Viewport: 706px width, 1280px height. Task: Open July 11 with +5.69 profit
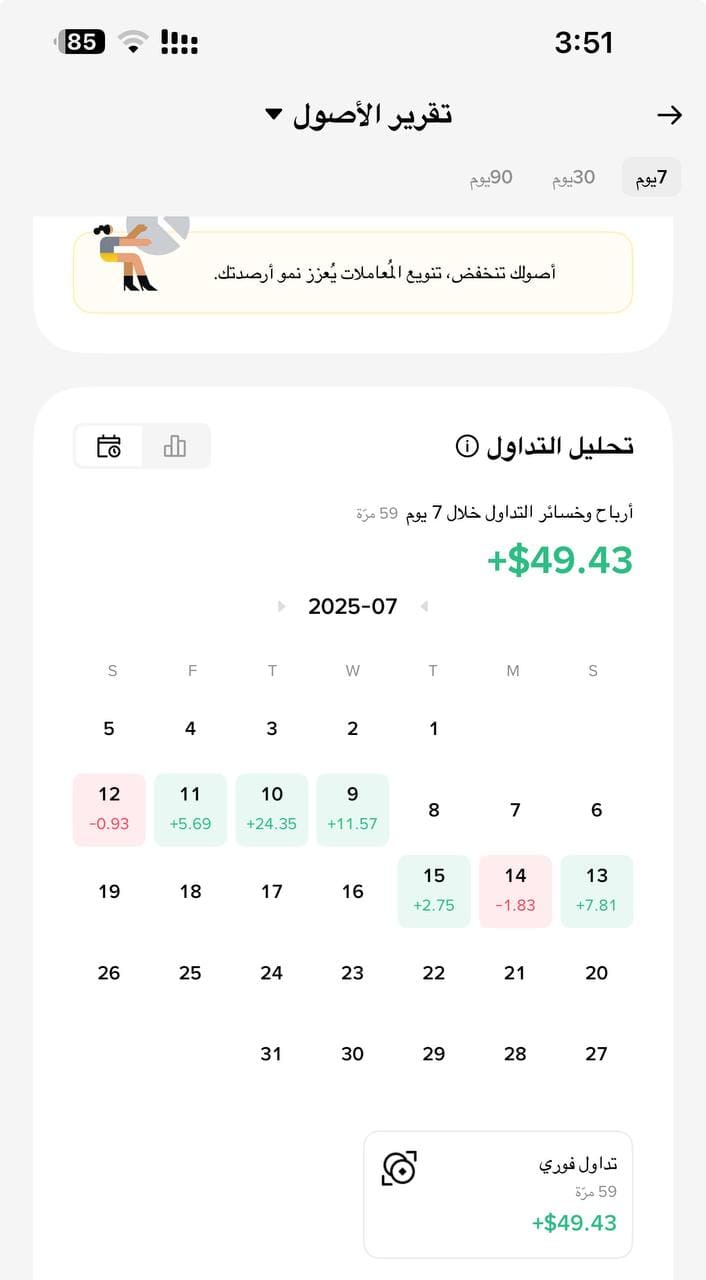(190, 809)
